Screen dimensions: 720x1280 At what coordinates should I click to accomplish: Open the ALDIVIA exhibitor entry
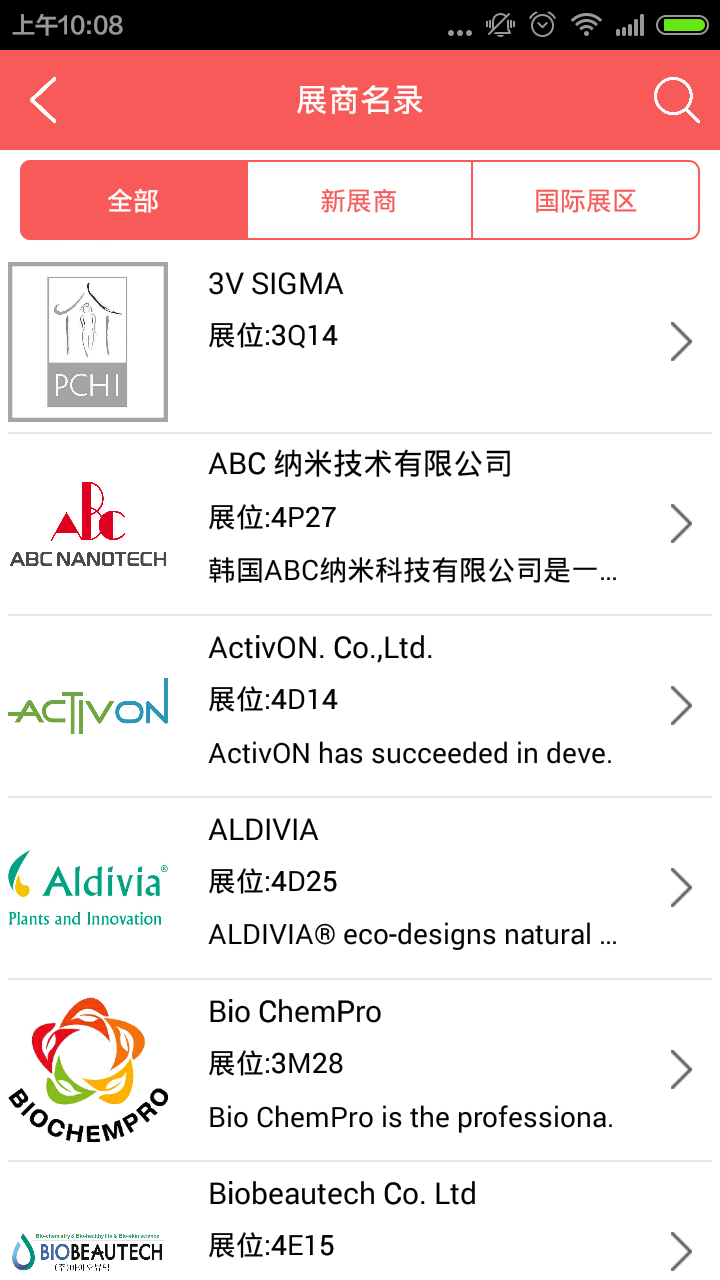[360, 888]
